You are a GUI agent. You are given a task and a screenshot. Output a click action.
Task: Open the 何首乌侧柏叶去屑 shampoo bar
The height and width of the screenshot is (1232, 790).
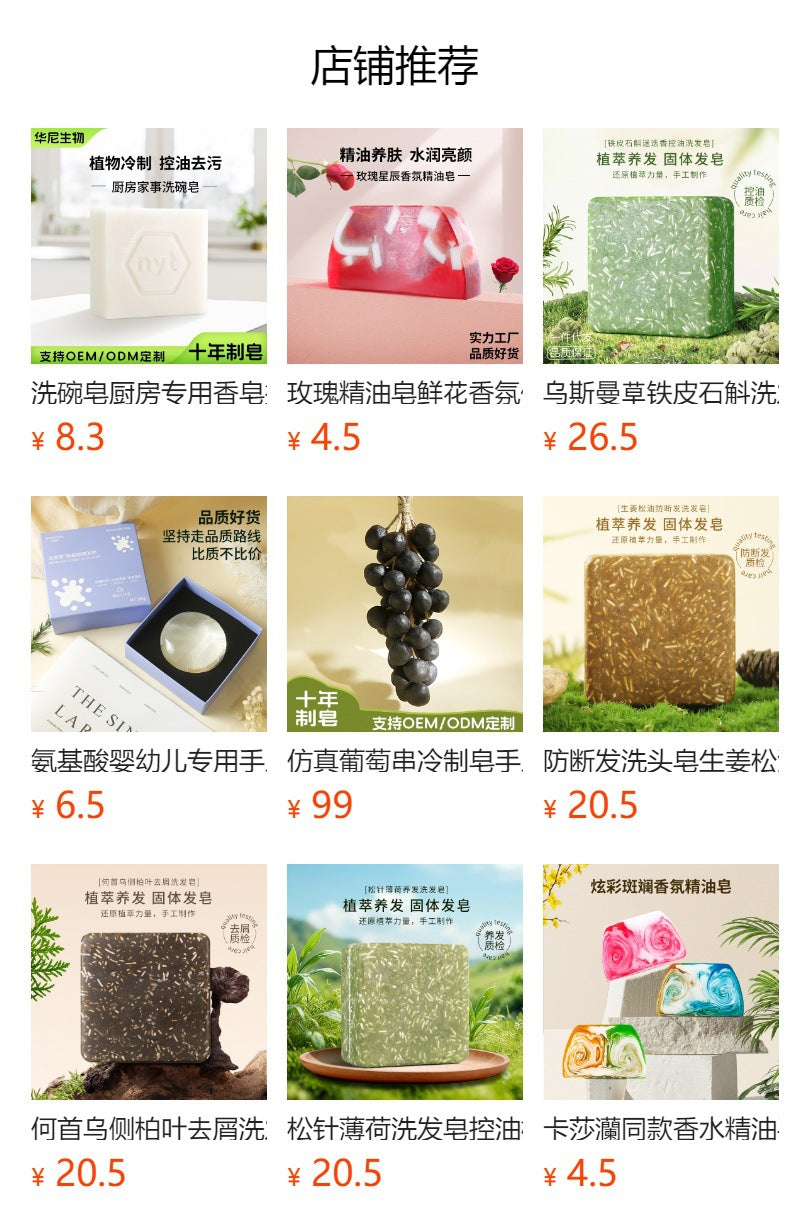tap(149, 982)
